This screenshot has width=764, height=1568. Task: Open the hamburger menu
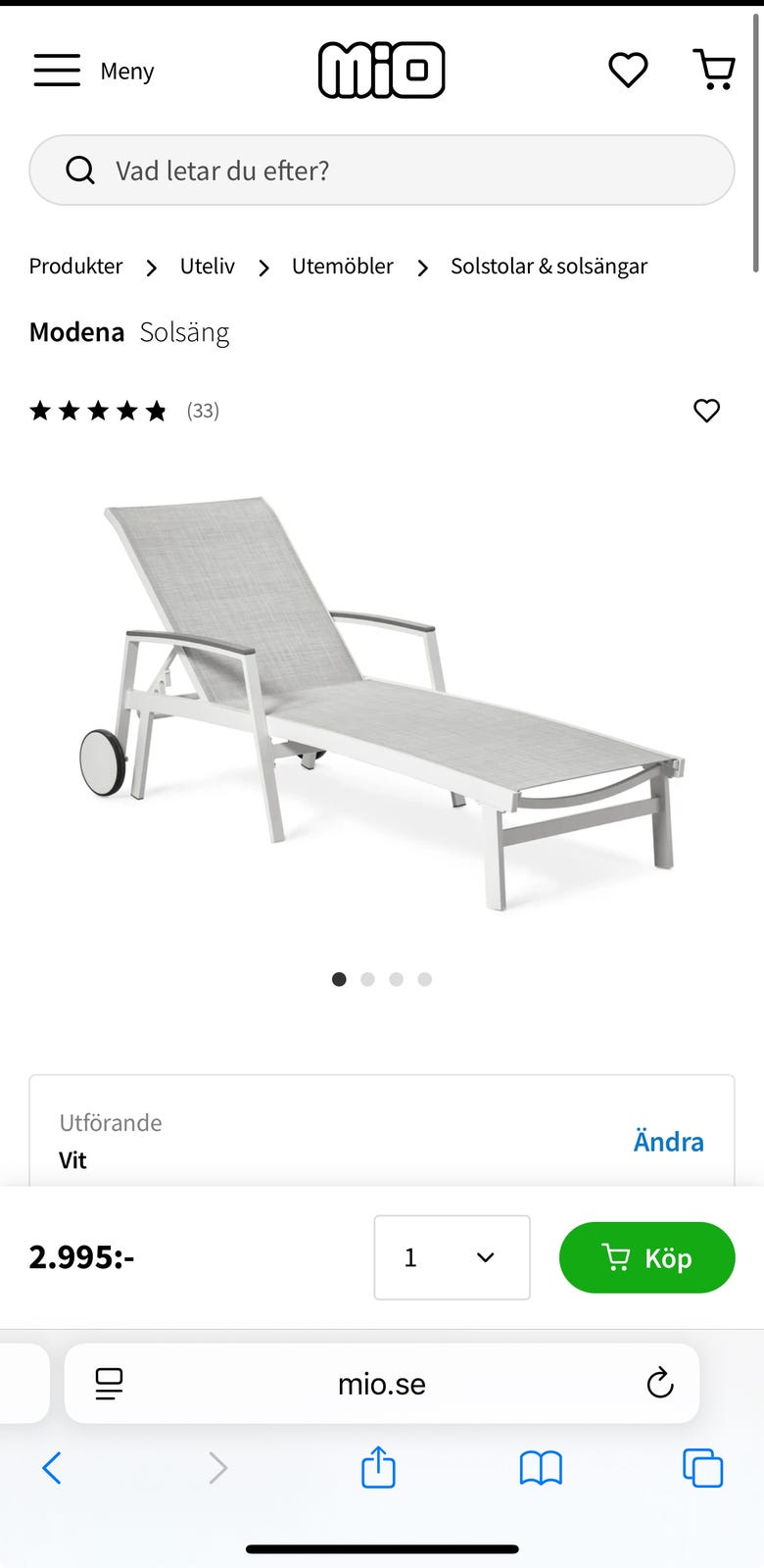[56, 70]
